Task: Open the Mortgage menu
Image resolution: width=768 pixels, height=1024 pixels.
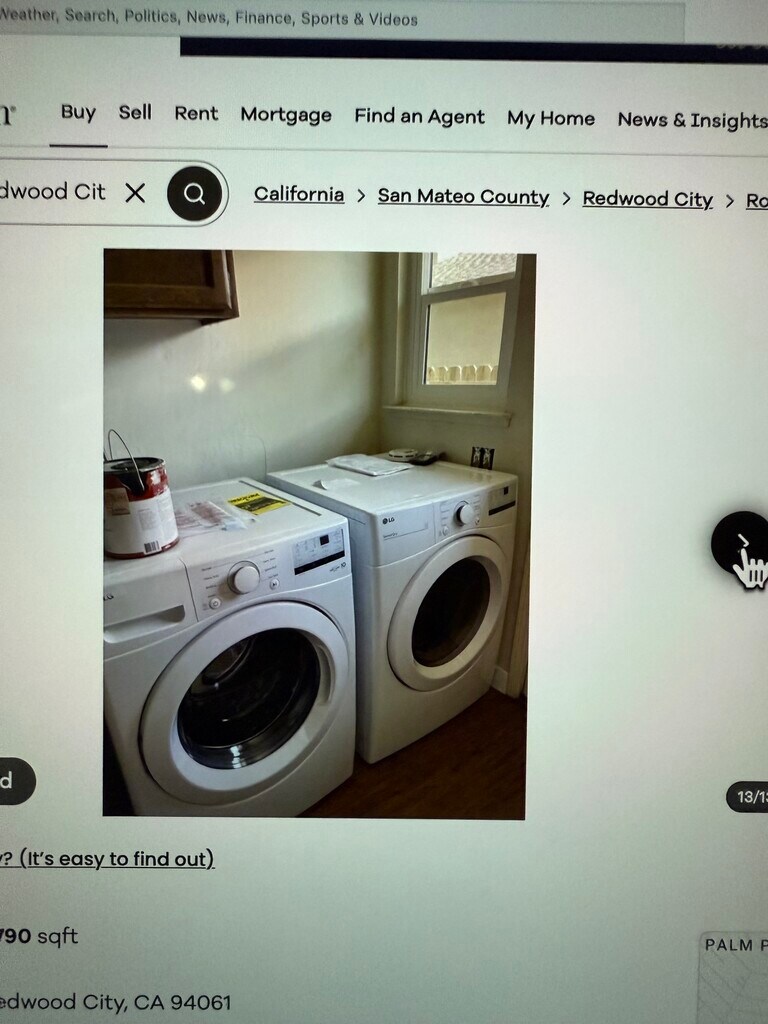Action: click(286, 115)
